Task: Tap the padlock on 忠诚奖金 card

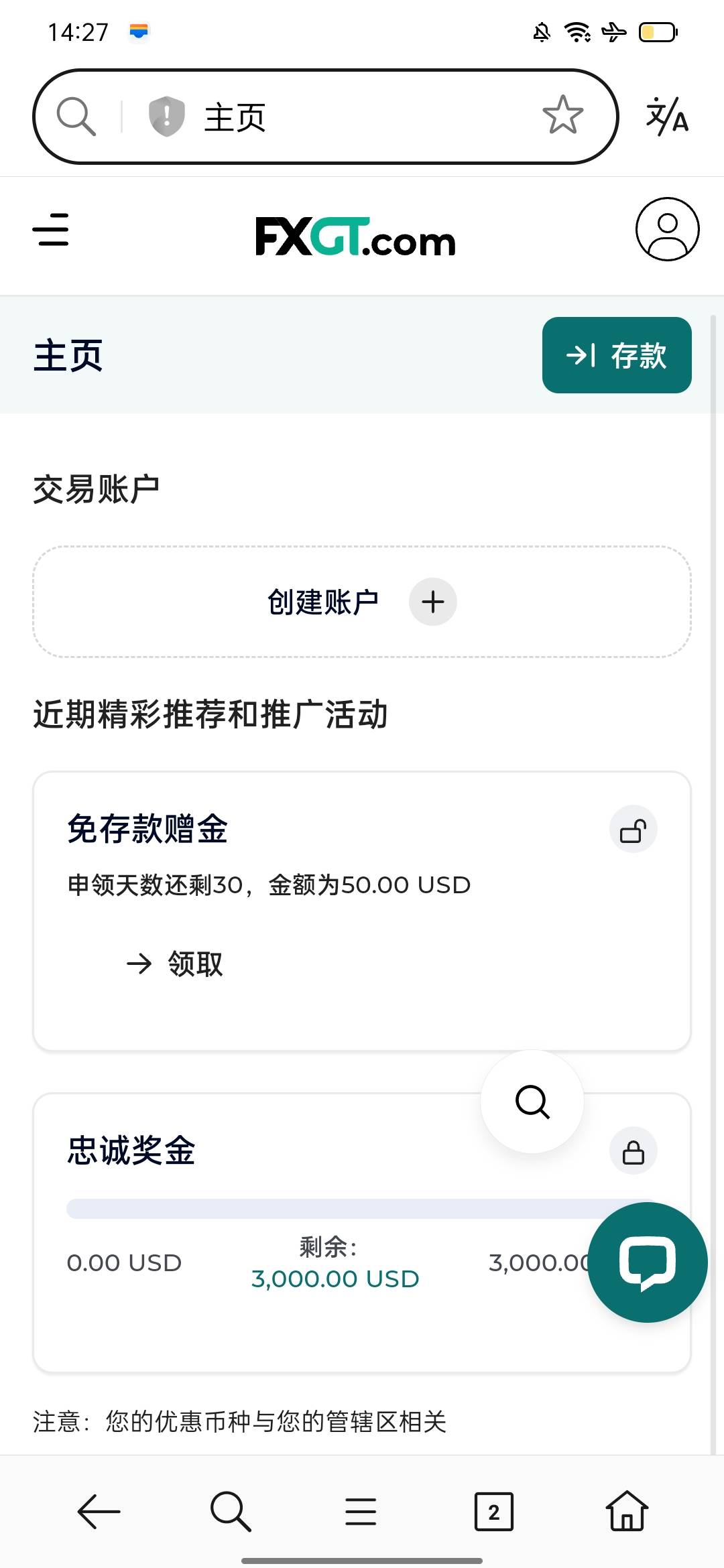Action: (633, 1151)
